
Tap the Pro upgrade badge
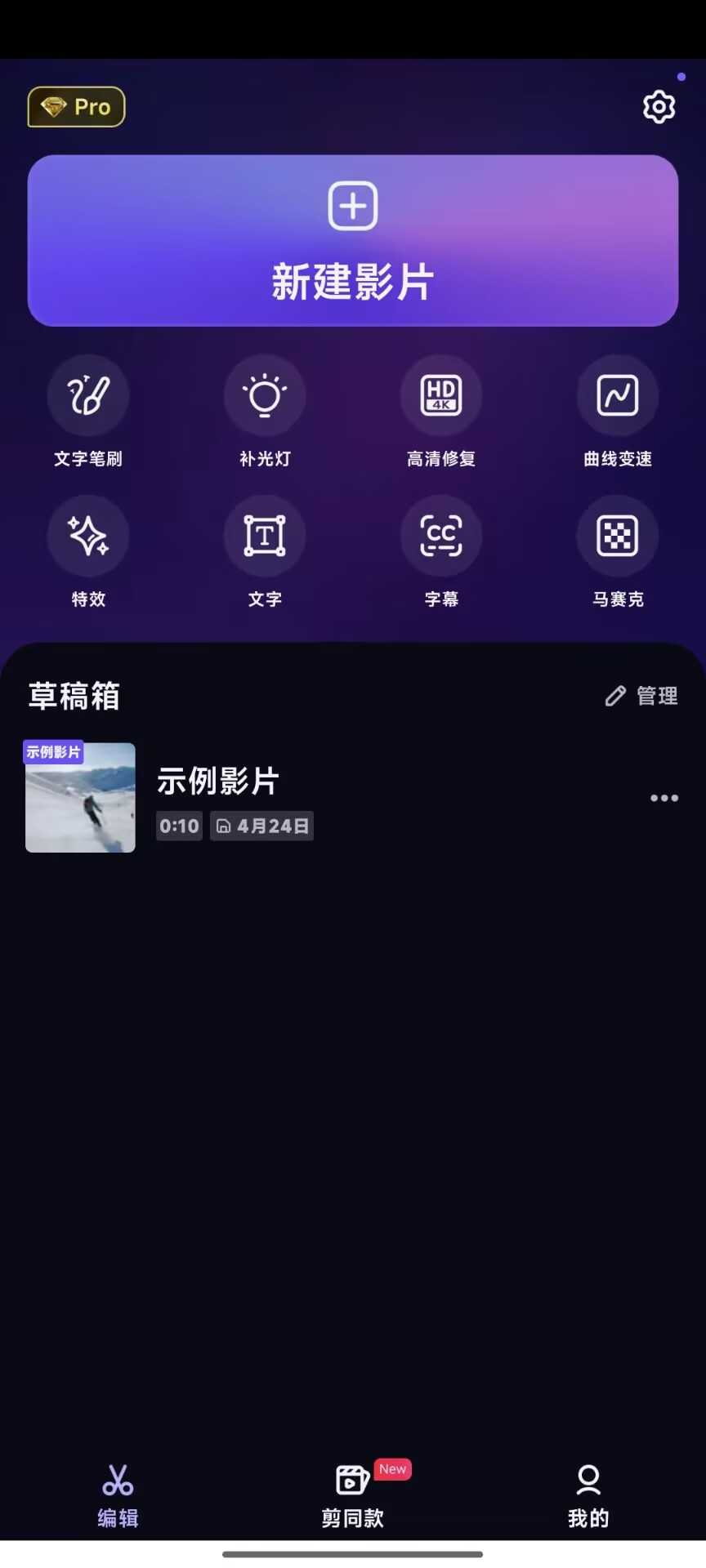click(76, 107)
